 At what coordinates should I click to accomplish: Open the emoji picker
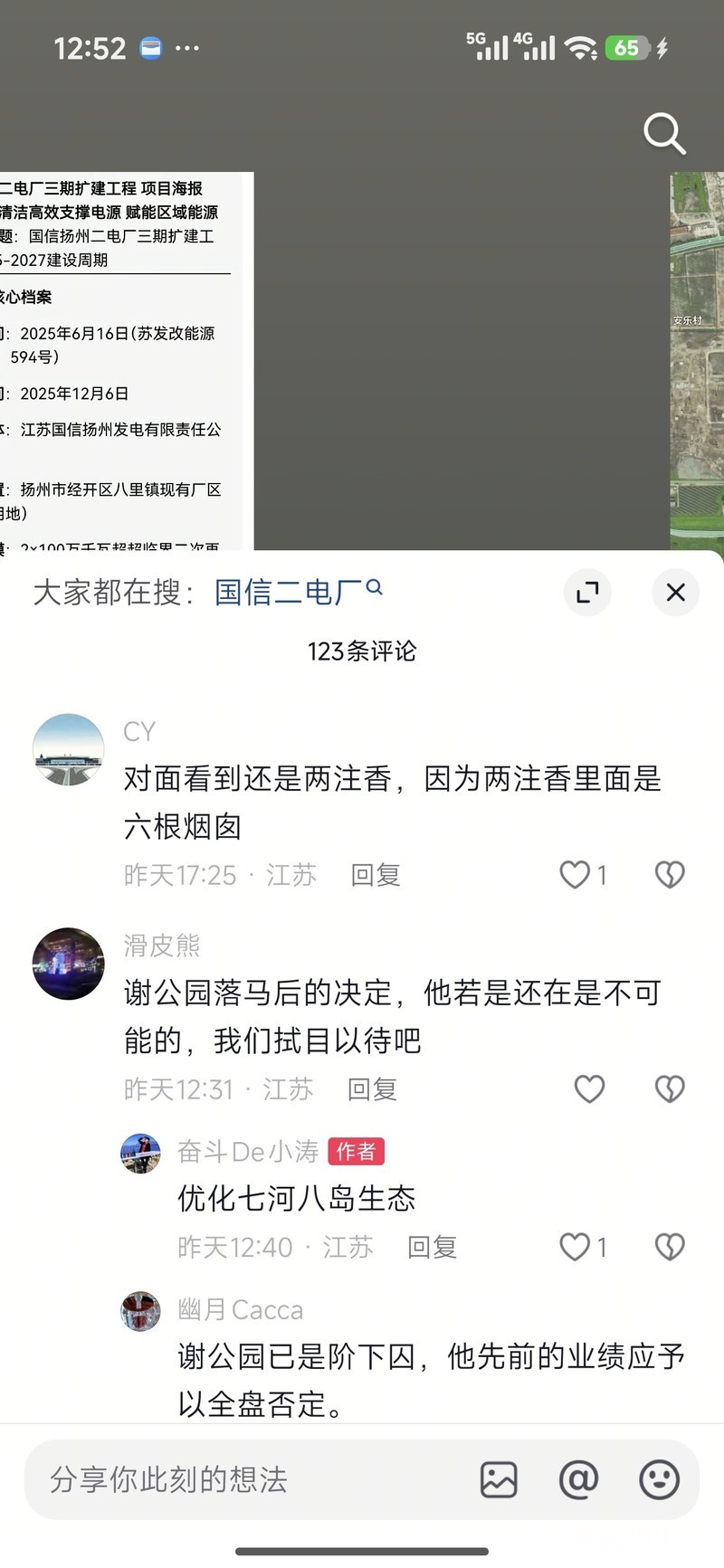pos(659,1480)
